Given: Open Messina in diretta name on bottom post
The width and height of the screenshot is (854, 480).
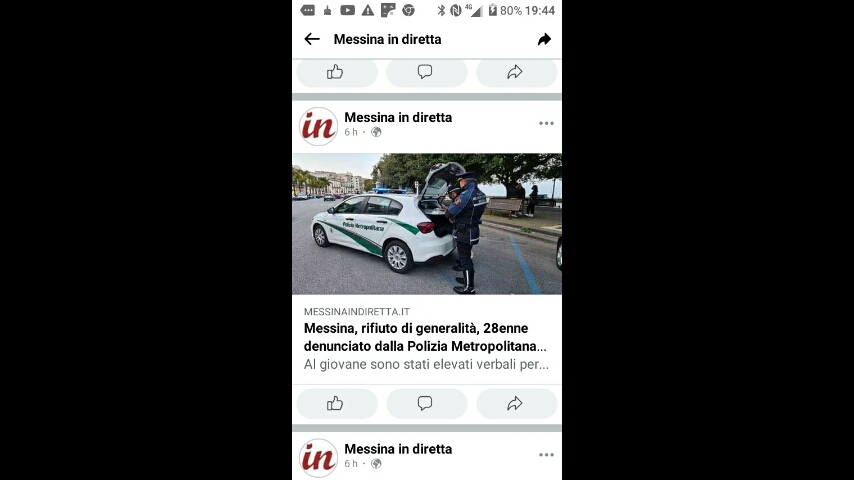Looking at the screenshot, I should pos(398,449).
